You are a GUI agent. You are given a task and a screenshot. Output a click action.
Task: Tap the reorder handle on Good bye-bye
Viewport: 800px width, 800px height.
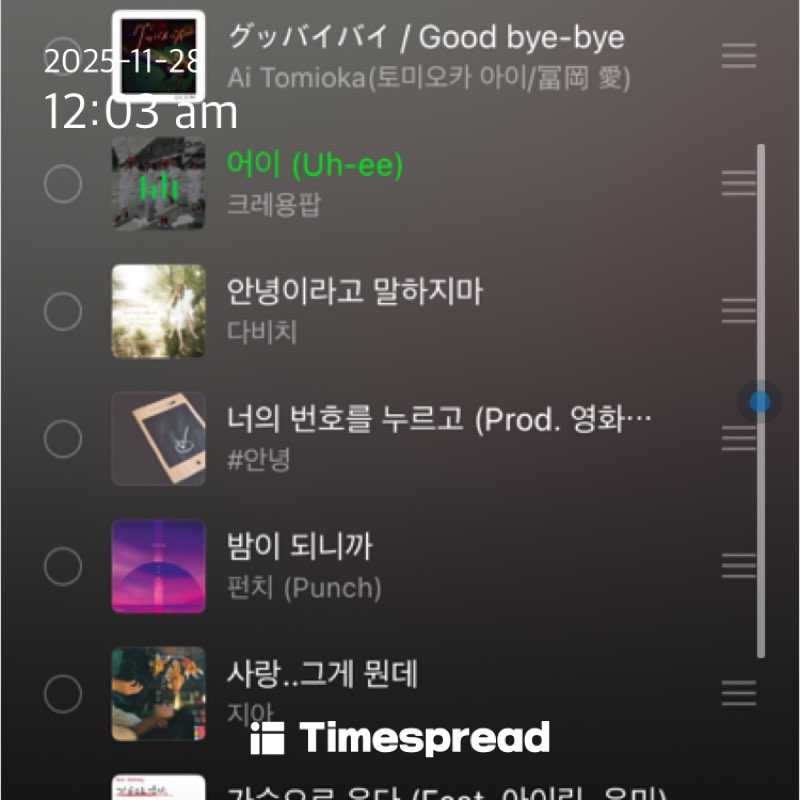pyautogui.click(x=739, y=56)
